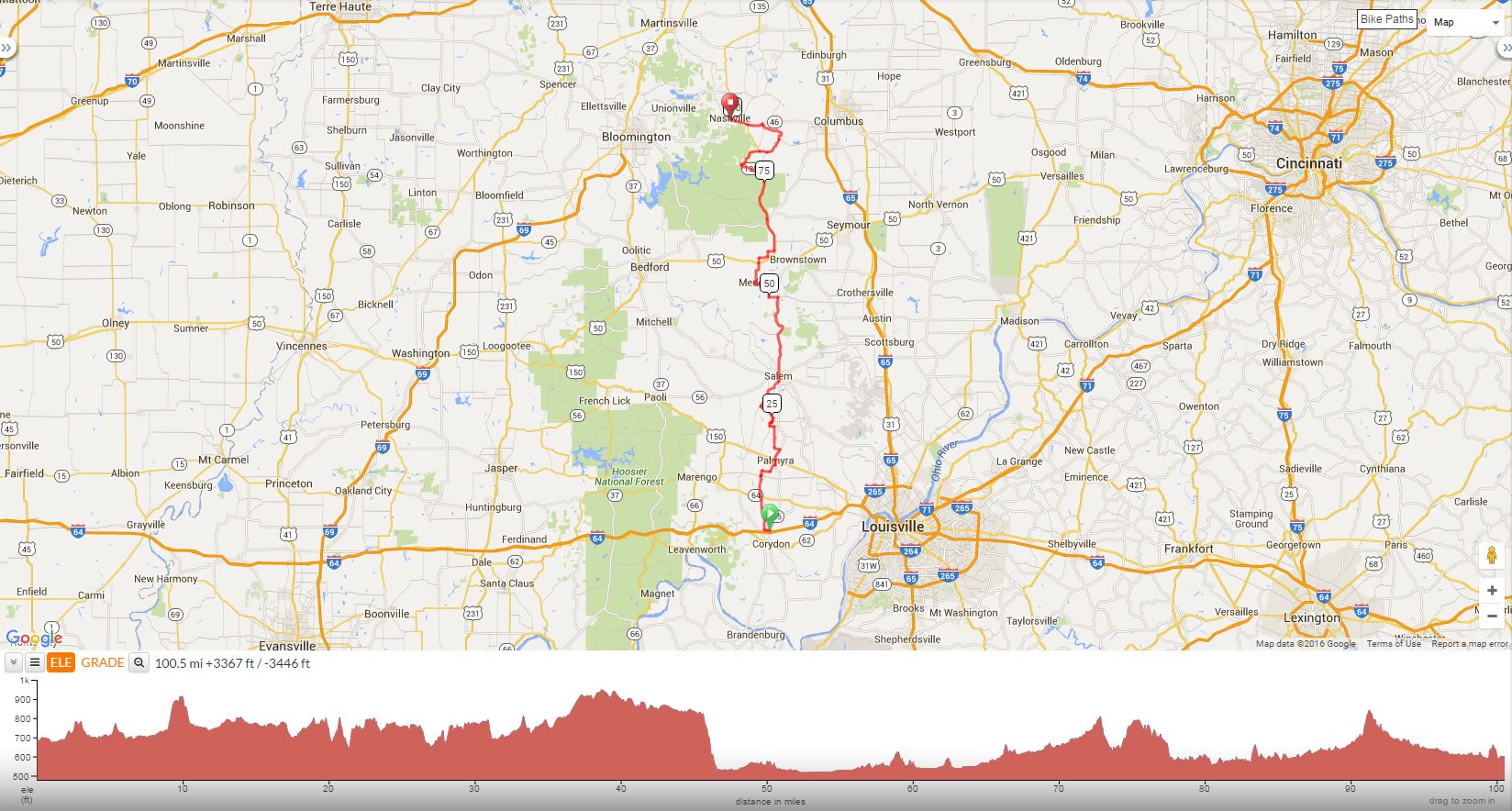Open Google's Terms of Use link
The width and height of the screenshot is (1512, 811).
pos(1393,644)
